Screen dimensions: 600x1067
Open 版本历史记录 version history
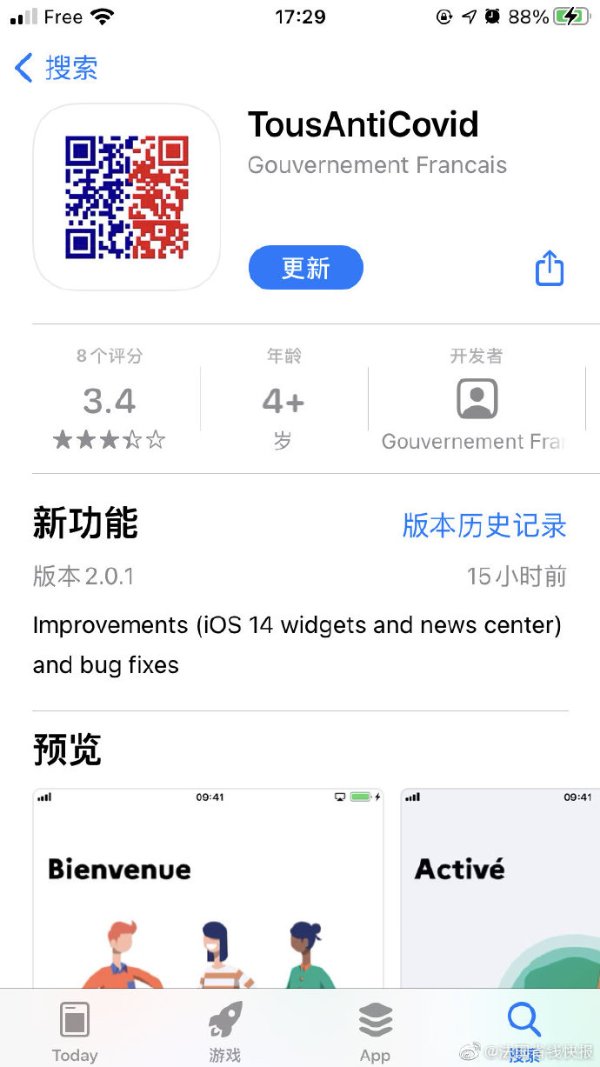click(x=484, y=525)
